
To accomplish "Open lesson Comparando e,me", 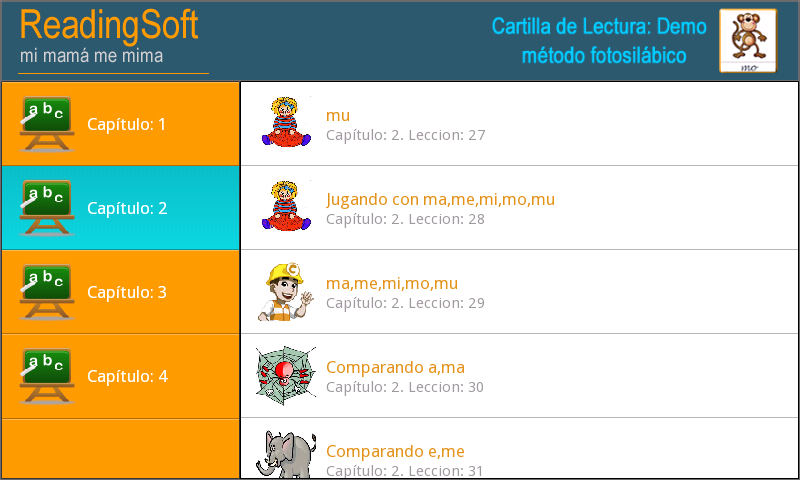I will [518, 456].
